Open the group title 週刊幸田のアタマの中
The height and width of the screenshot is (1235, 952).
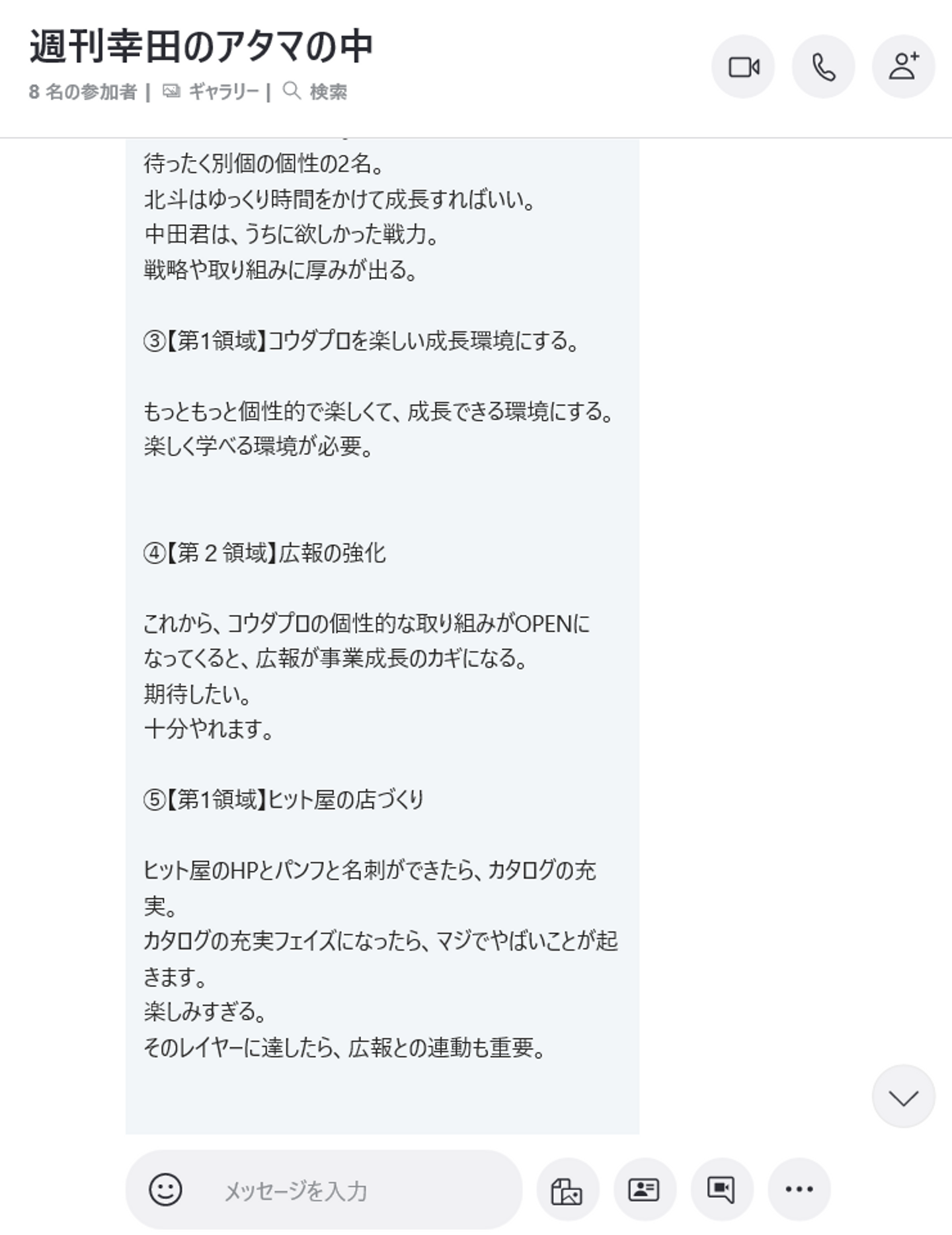click(x=202, y=47)
